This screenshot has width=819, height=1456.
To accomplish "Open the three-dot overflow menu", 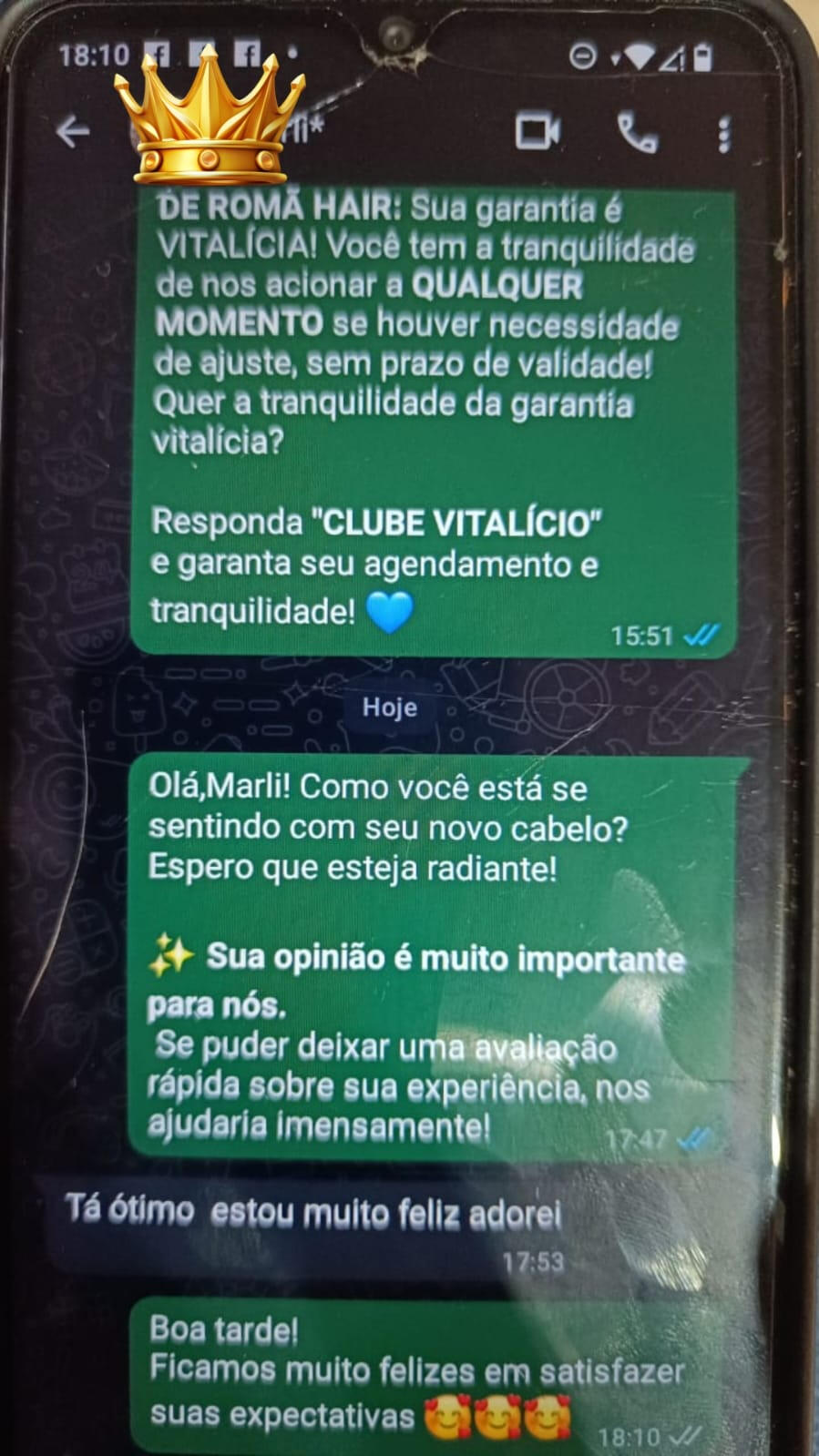I will (x=724, y=135).
